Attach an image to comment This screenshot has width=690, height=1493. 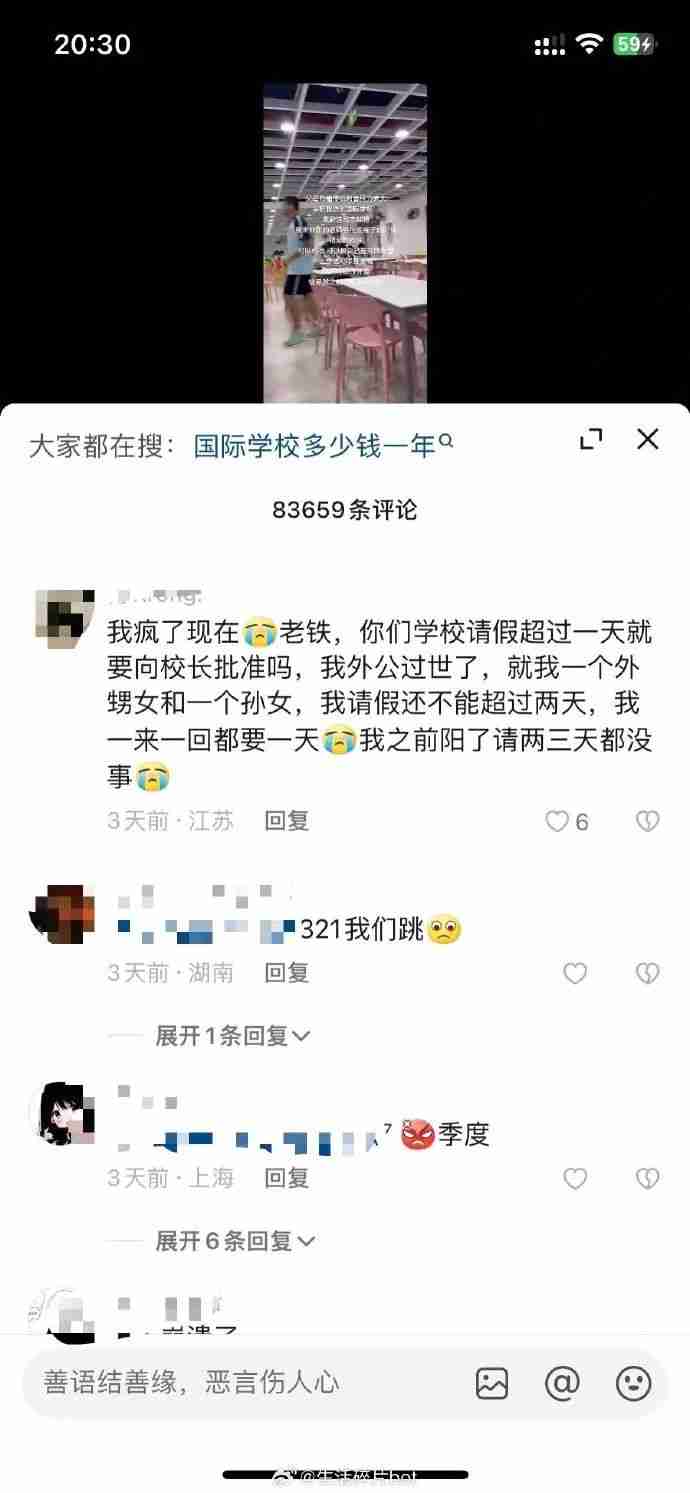point(492,1383)
